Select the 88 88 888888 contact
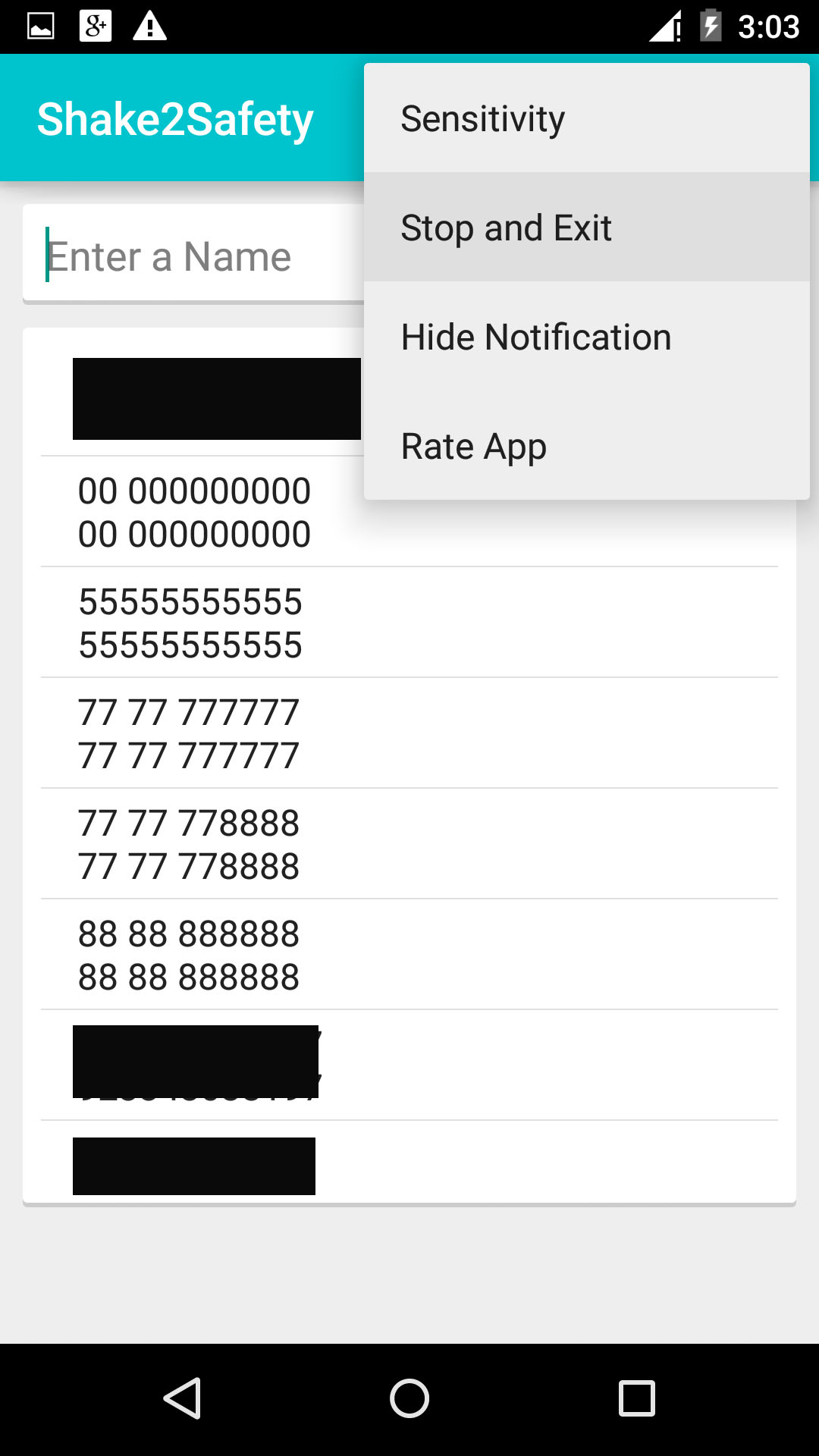The width and height of the screenshot is (819, 1456). pyautogui.click(x=409, y=955)
